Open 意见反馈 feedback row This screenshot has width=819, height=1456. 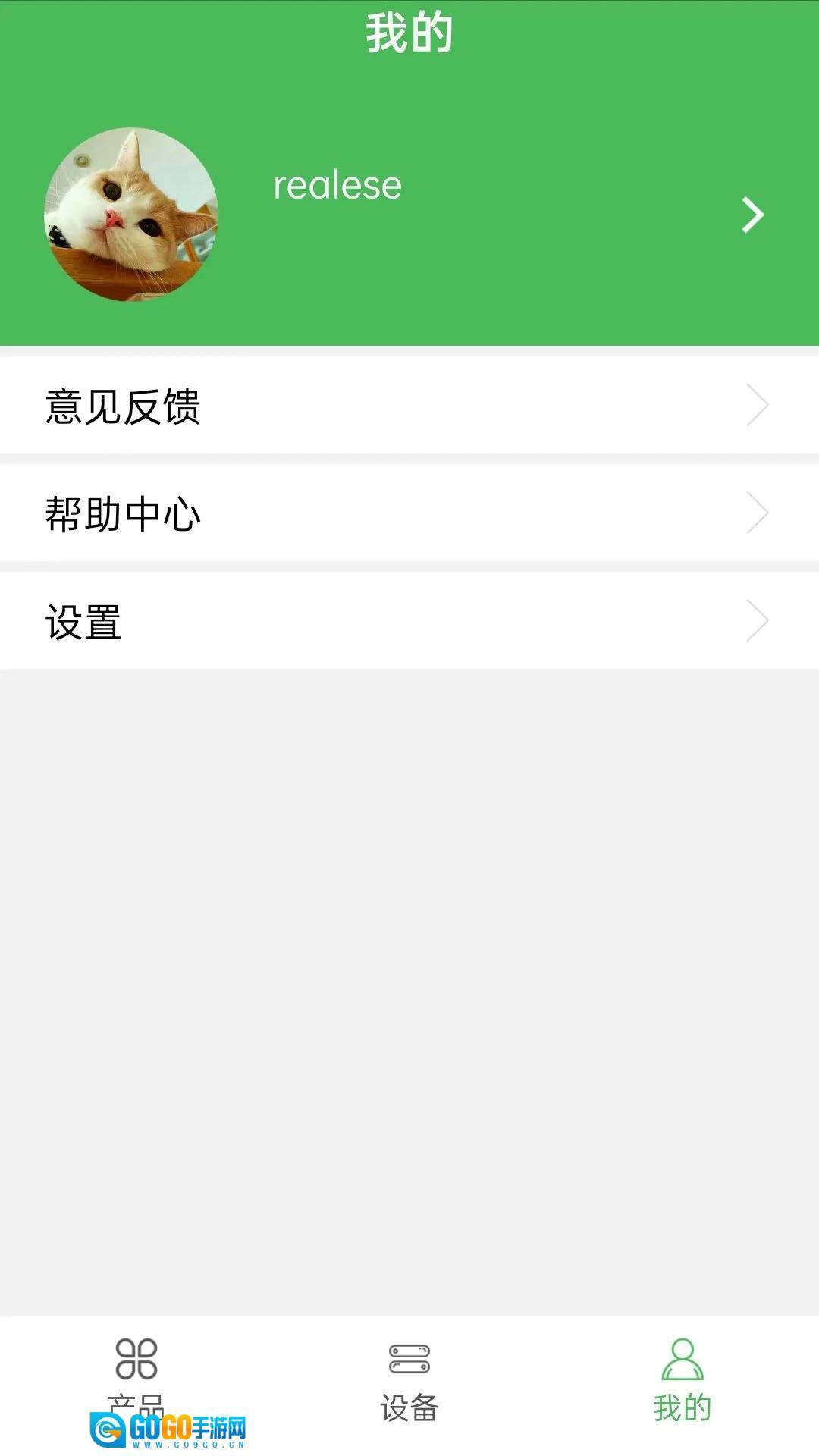[x=409, y=406]
